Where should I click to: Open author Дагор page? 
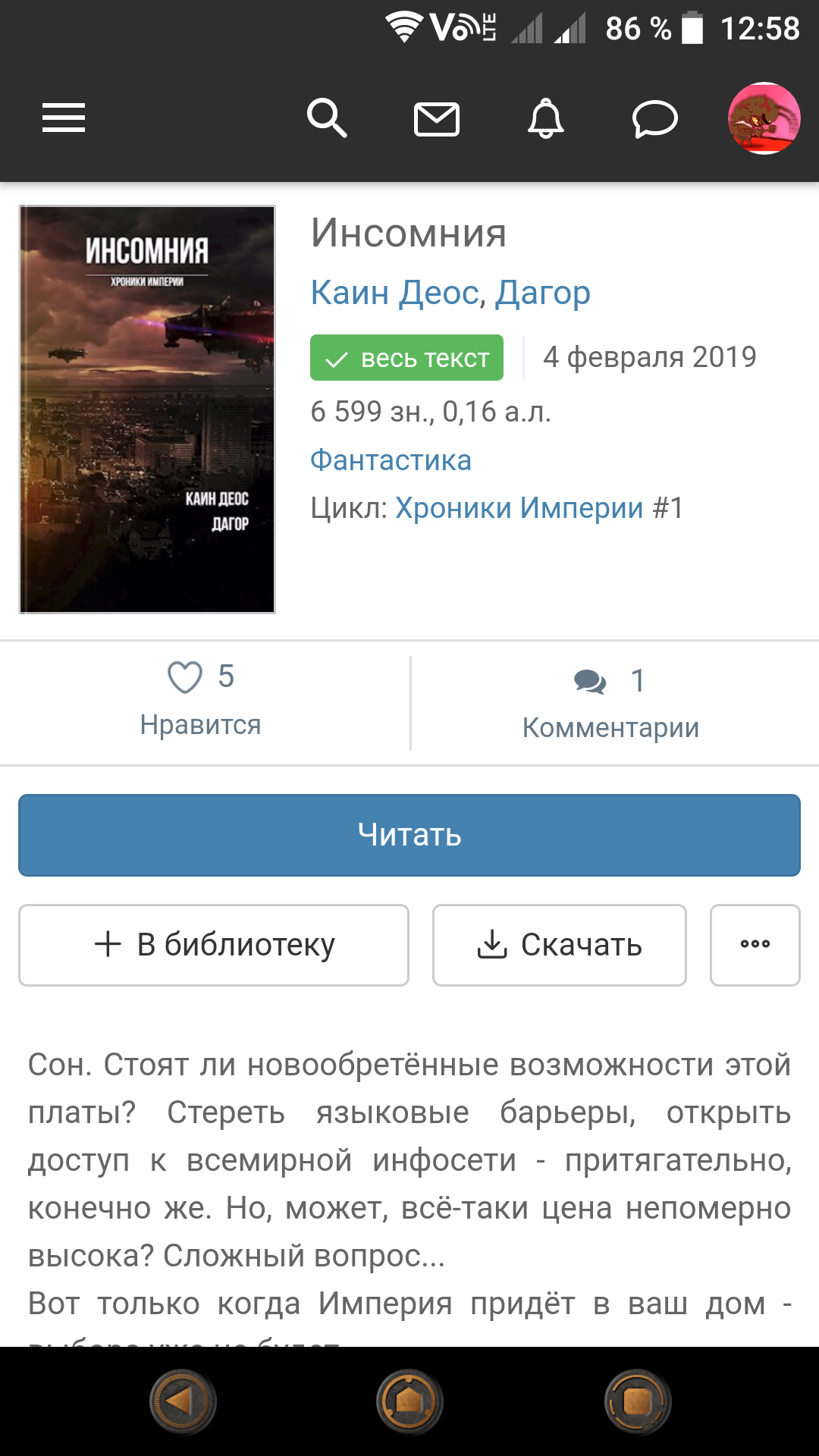tap(542, 293)
